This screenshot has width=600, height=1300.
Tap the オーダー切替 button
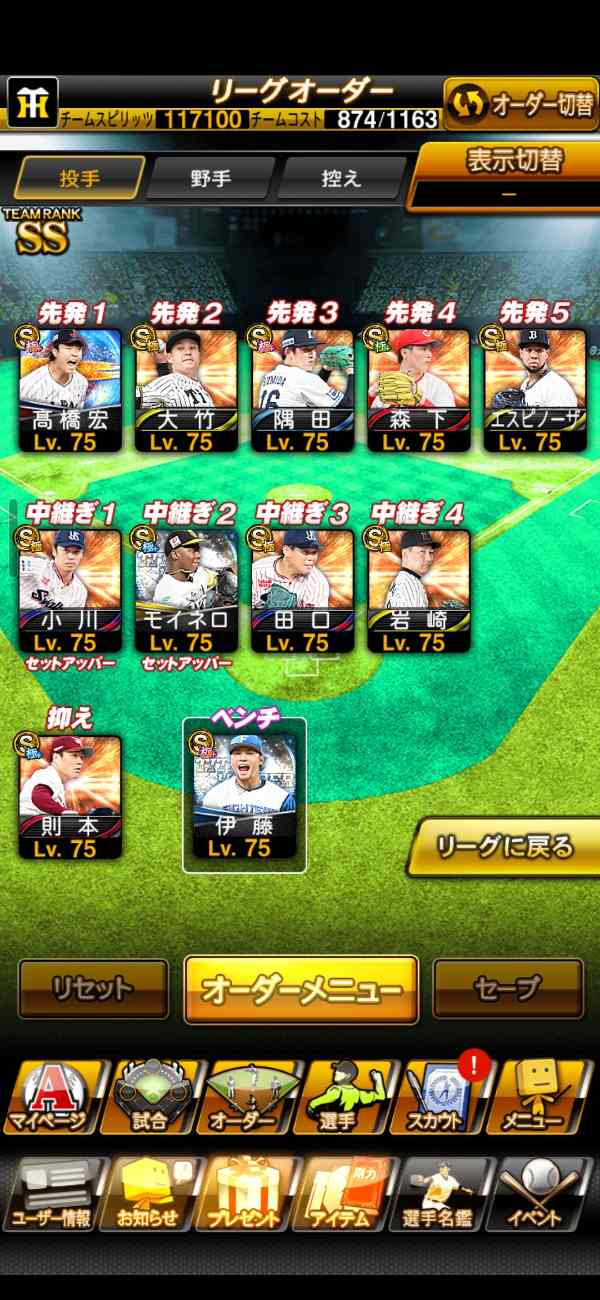tap(521, 104)
